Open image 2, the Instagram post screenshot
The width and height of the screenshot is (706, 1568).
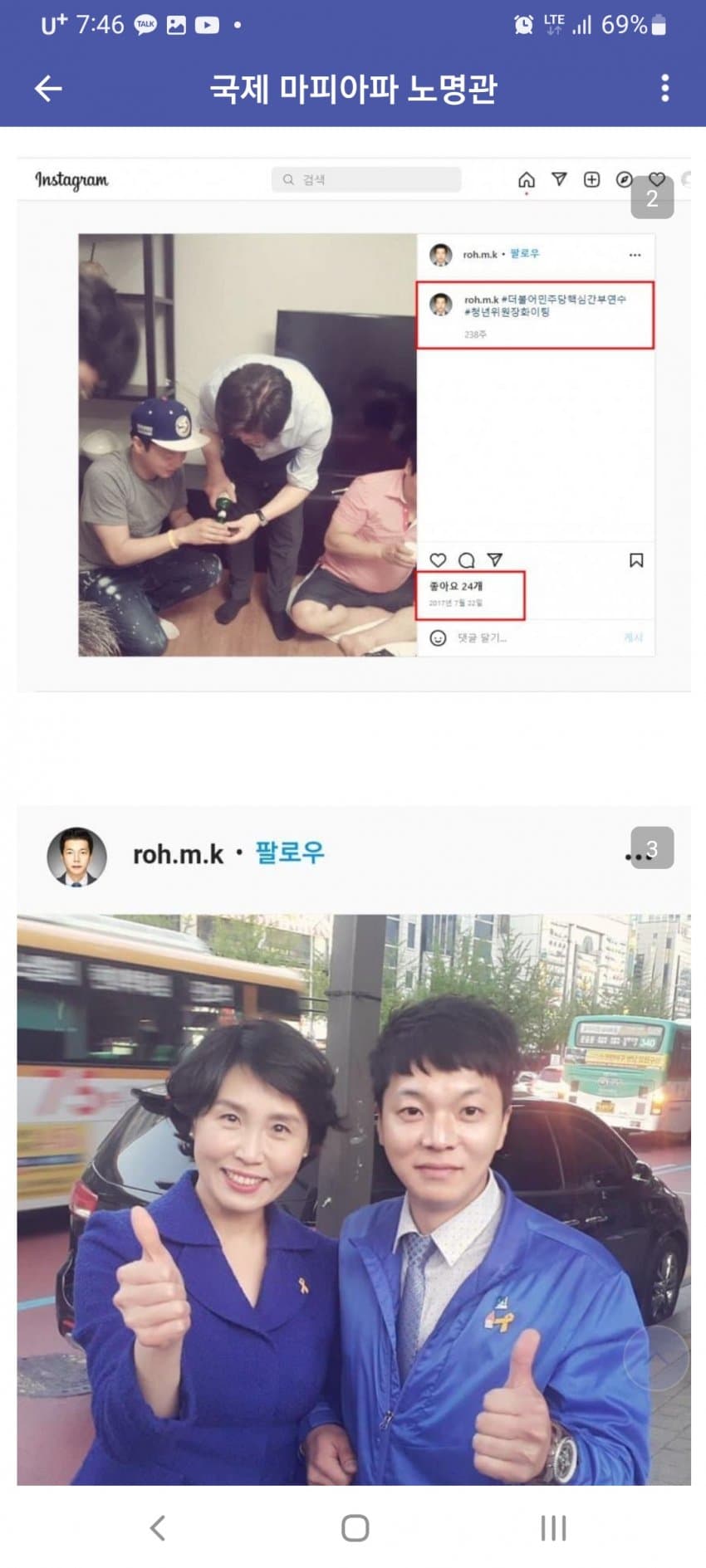[353, 423]
